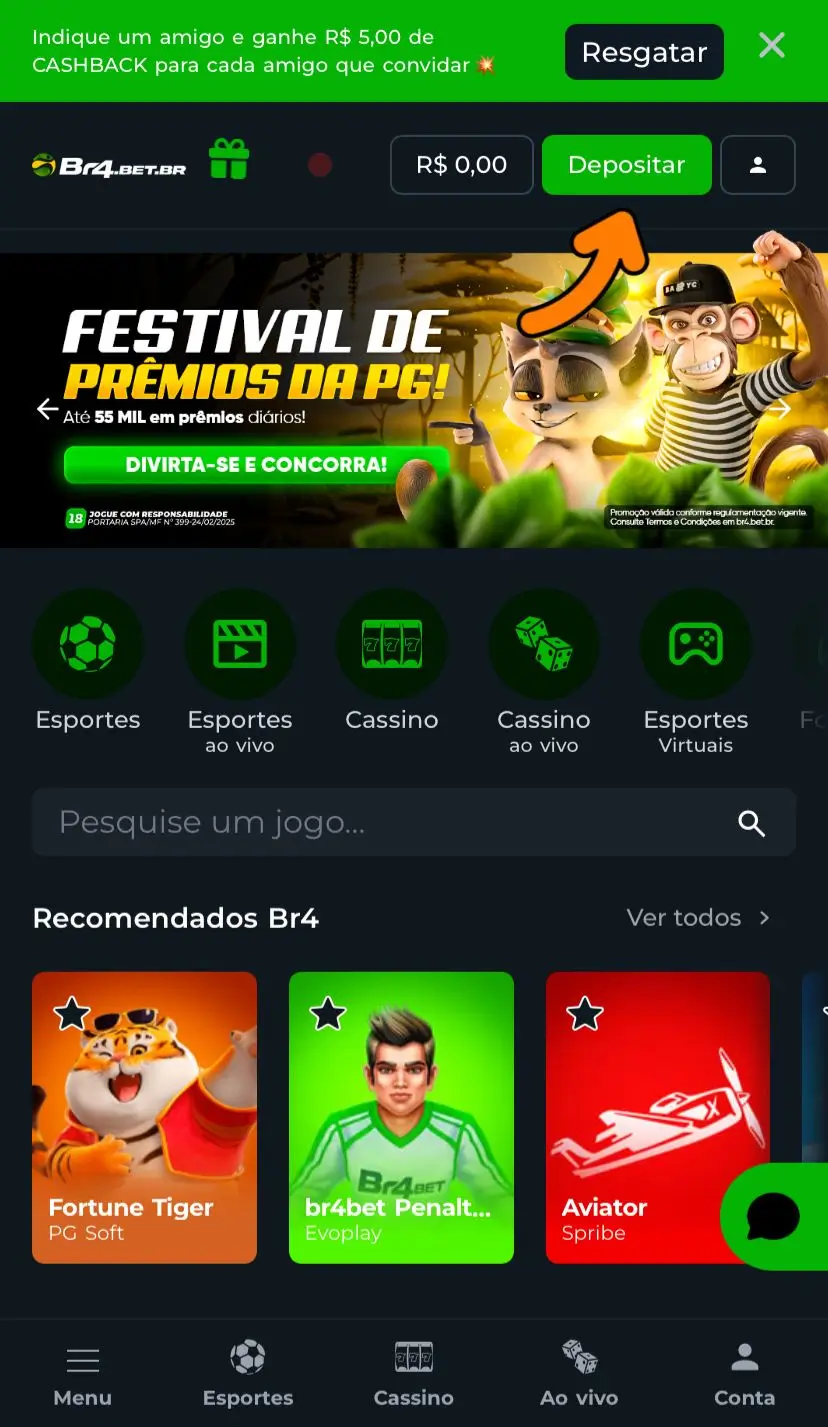Open the account profile icon

point(757,164)
